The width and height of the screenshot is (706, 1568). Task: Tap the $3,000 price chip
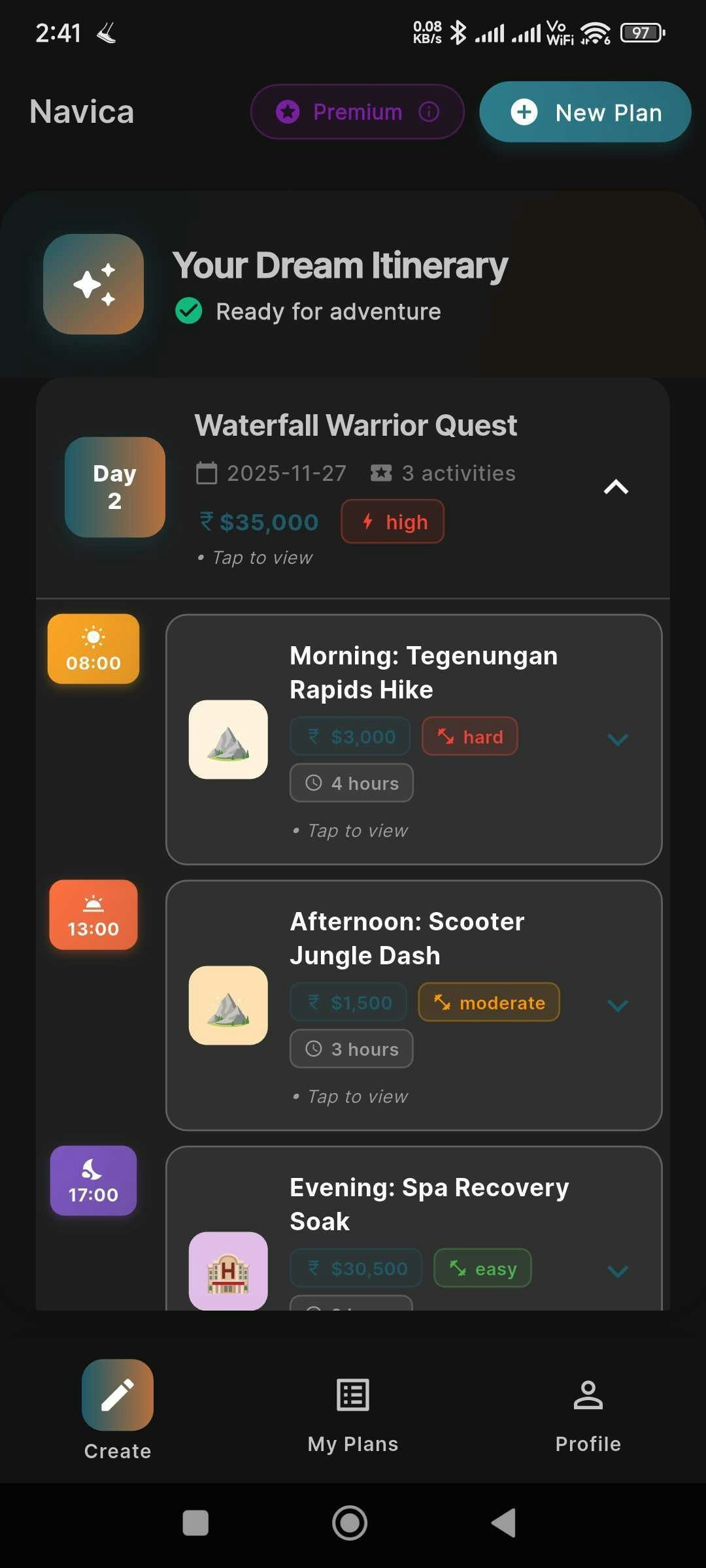click(x=350, y=736)
